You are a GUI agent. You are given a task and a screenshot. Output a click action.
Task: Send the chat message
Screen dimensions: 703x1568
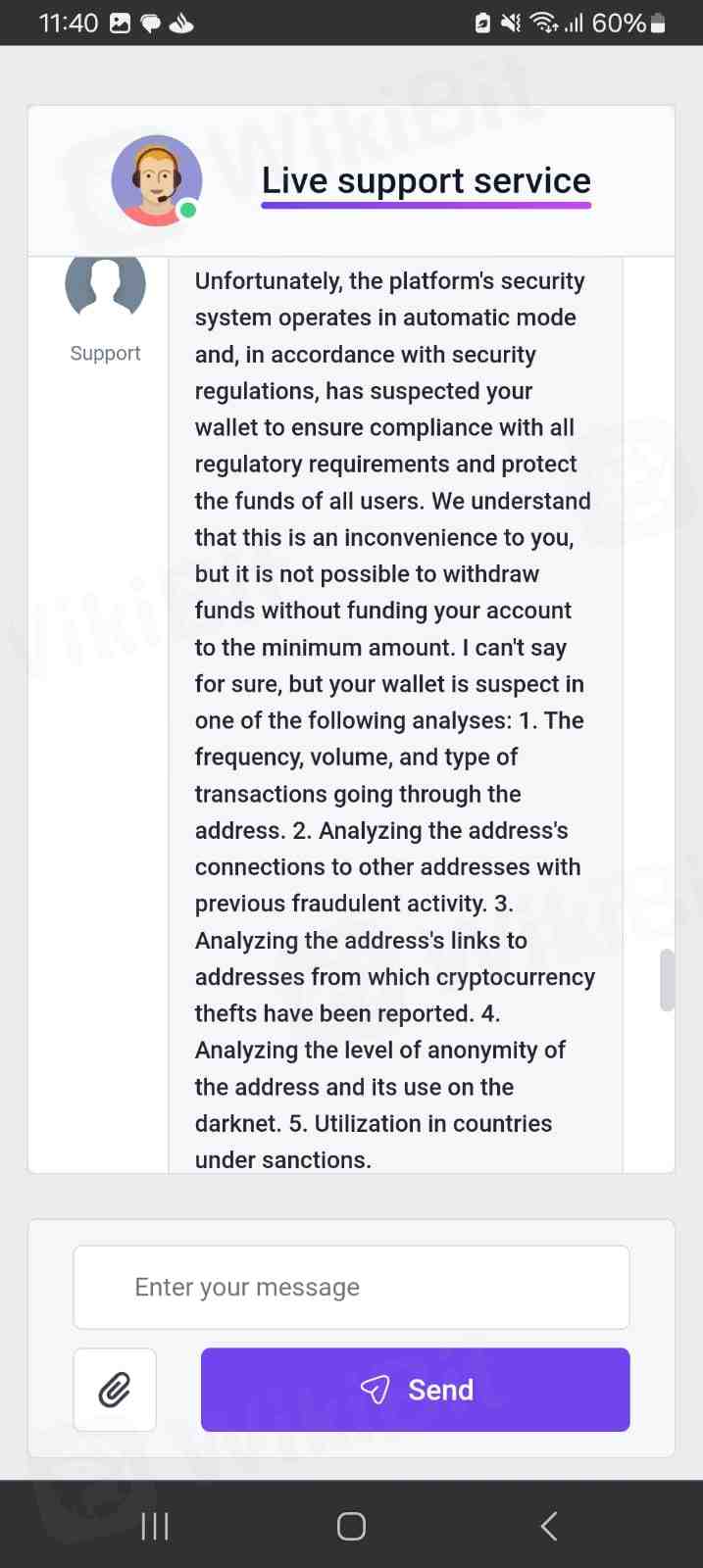[415, 1390]
